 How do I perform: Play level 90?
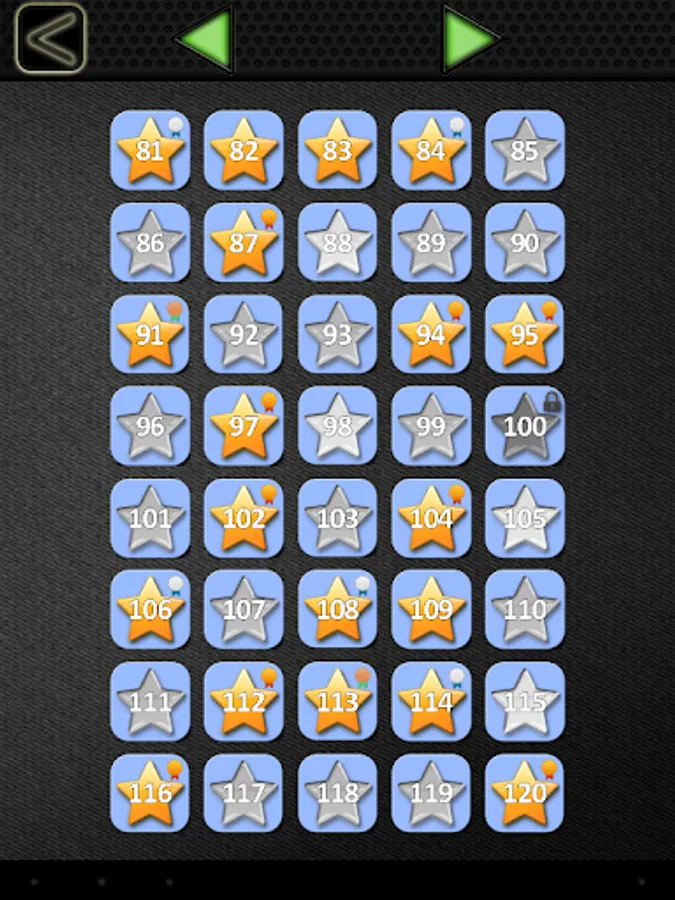525,242
